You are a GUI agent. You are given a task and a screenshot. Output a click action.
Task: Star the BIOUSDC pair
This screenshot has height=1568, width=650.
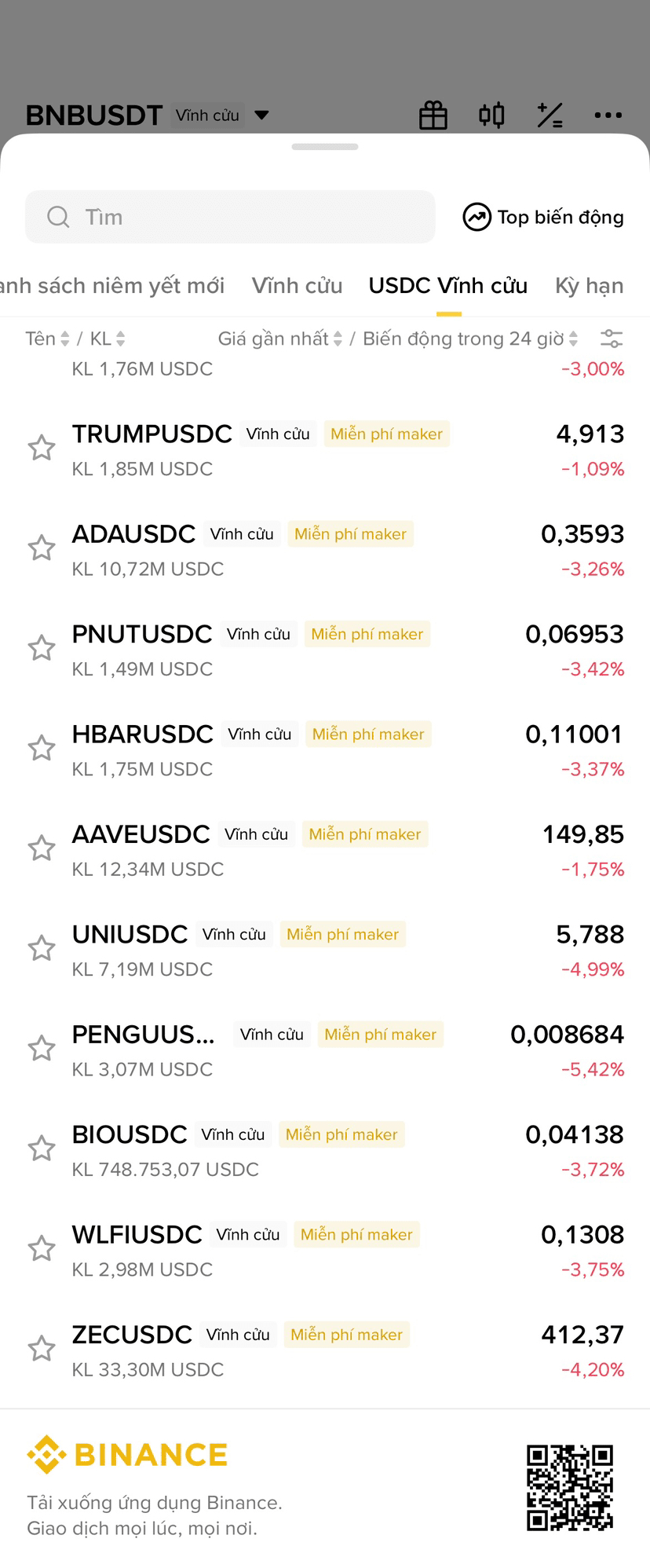point(42,1149)
